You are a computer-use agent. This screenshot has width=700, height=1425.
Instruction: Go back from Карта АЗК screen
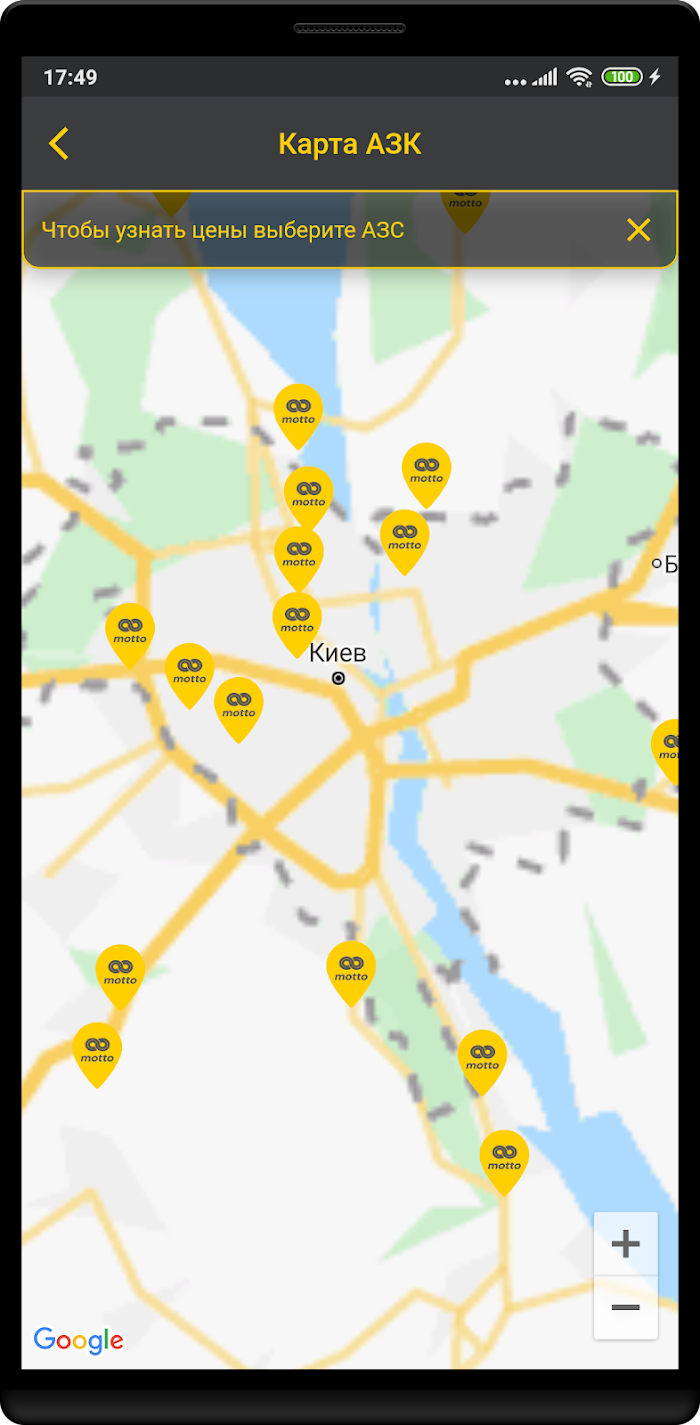(x=59, y=144)
